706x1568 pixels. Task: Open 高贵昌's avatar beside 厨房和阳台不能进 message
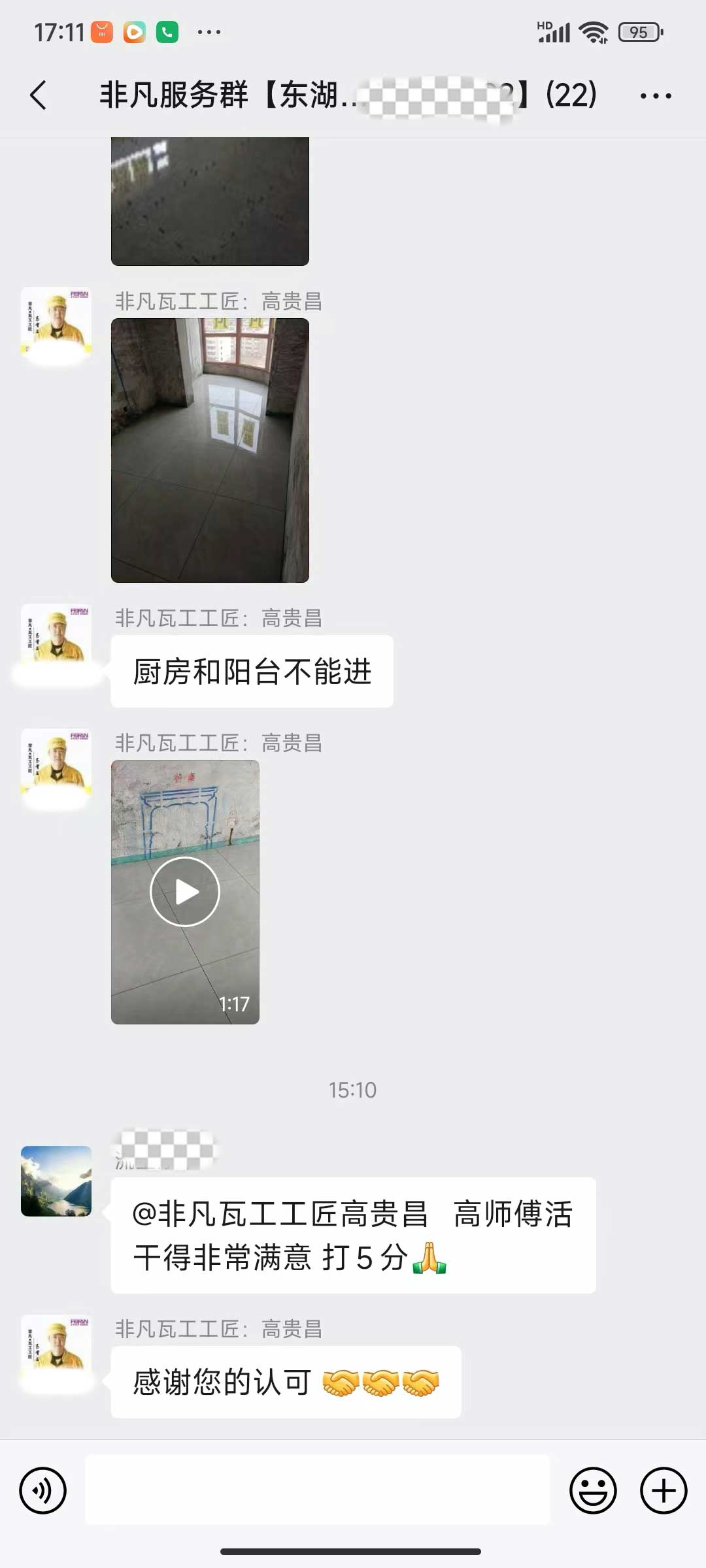pos(56,638)
